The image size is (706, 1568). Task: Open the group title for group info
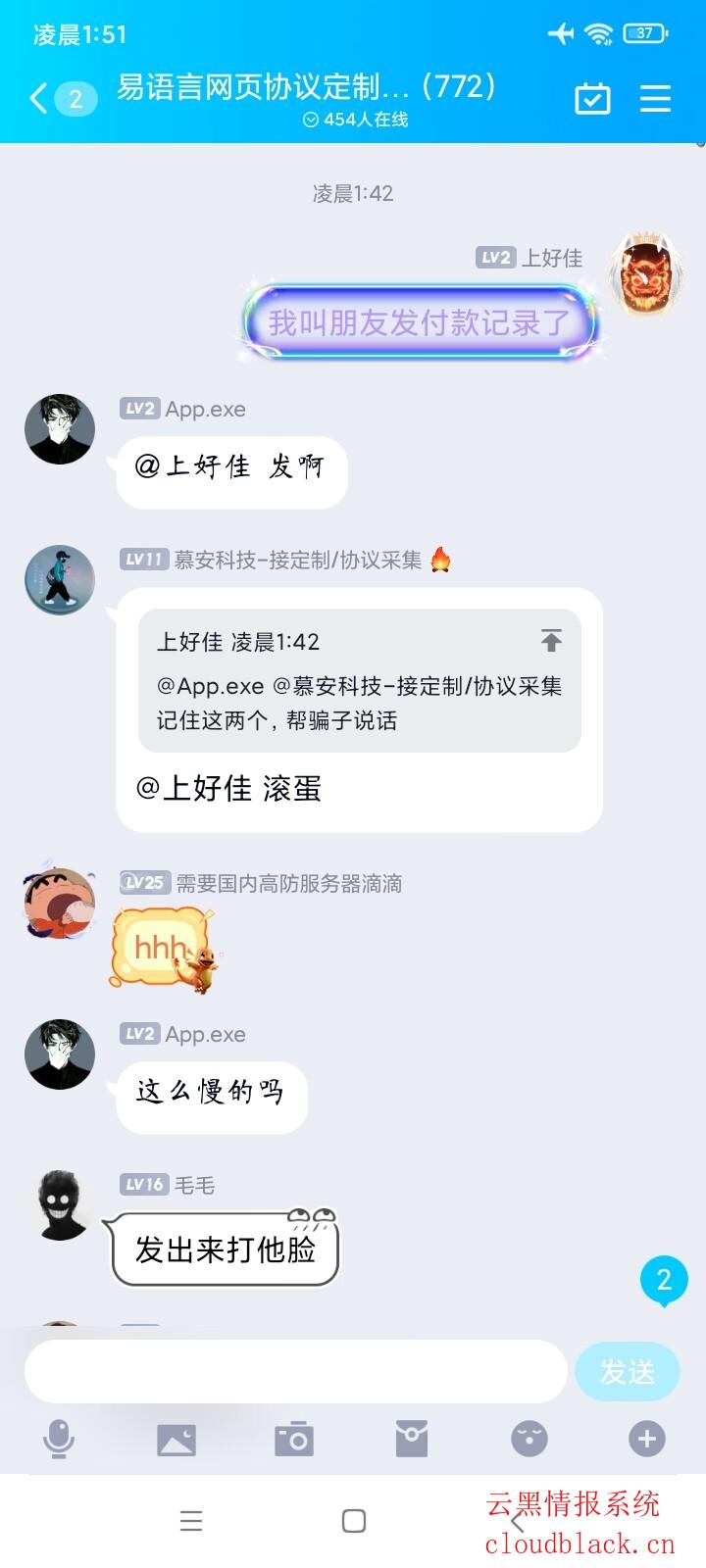pos(306,88)
